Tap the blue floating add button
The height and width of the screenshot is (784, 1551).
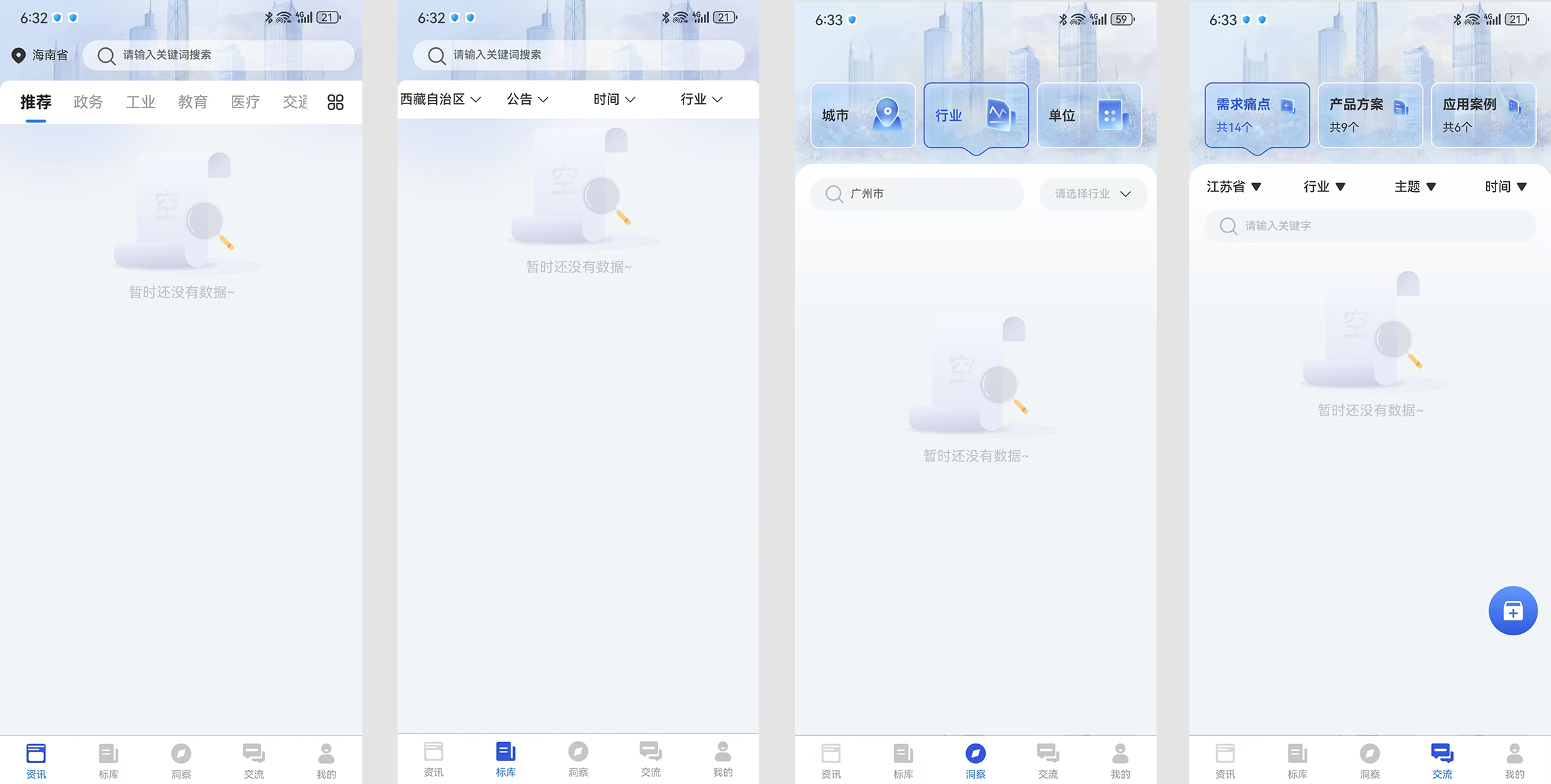(1512, 610)
